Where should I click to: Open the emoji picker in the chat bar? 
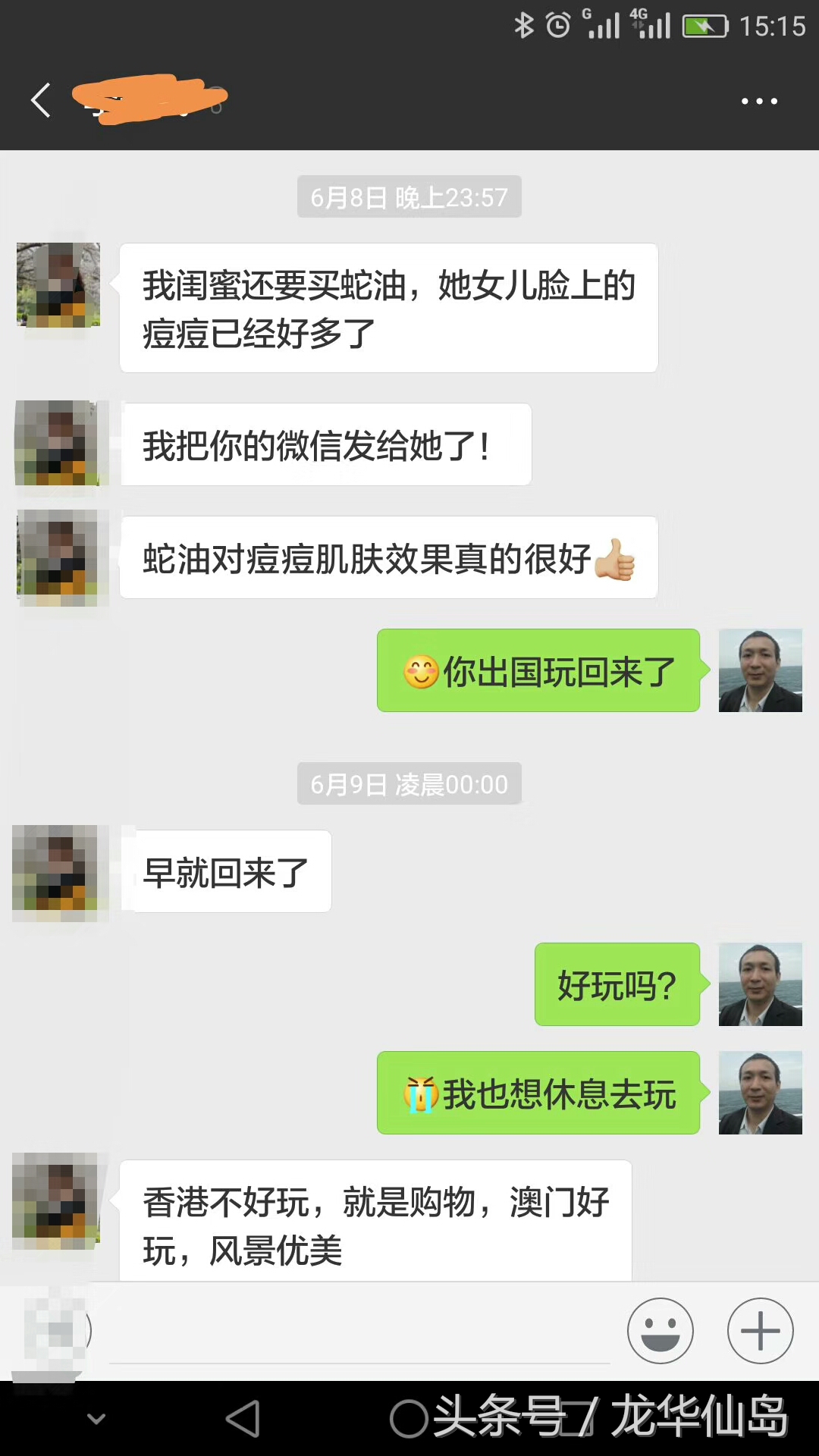pyautogui.click(x=660, y=1331)
